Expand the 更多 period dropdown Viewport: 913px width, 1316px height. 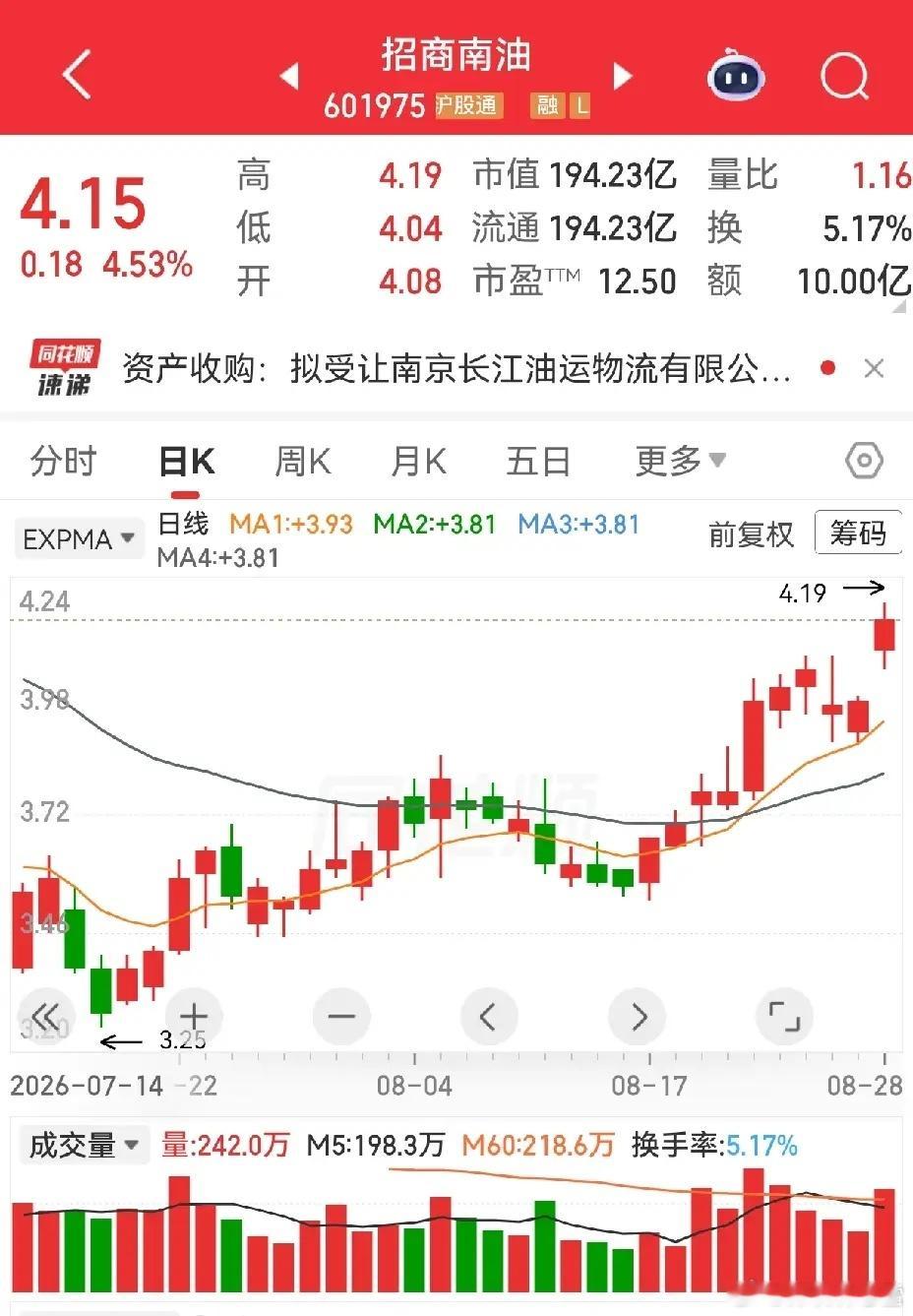tap(680, 461)
